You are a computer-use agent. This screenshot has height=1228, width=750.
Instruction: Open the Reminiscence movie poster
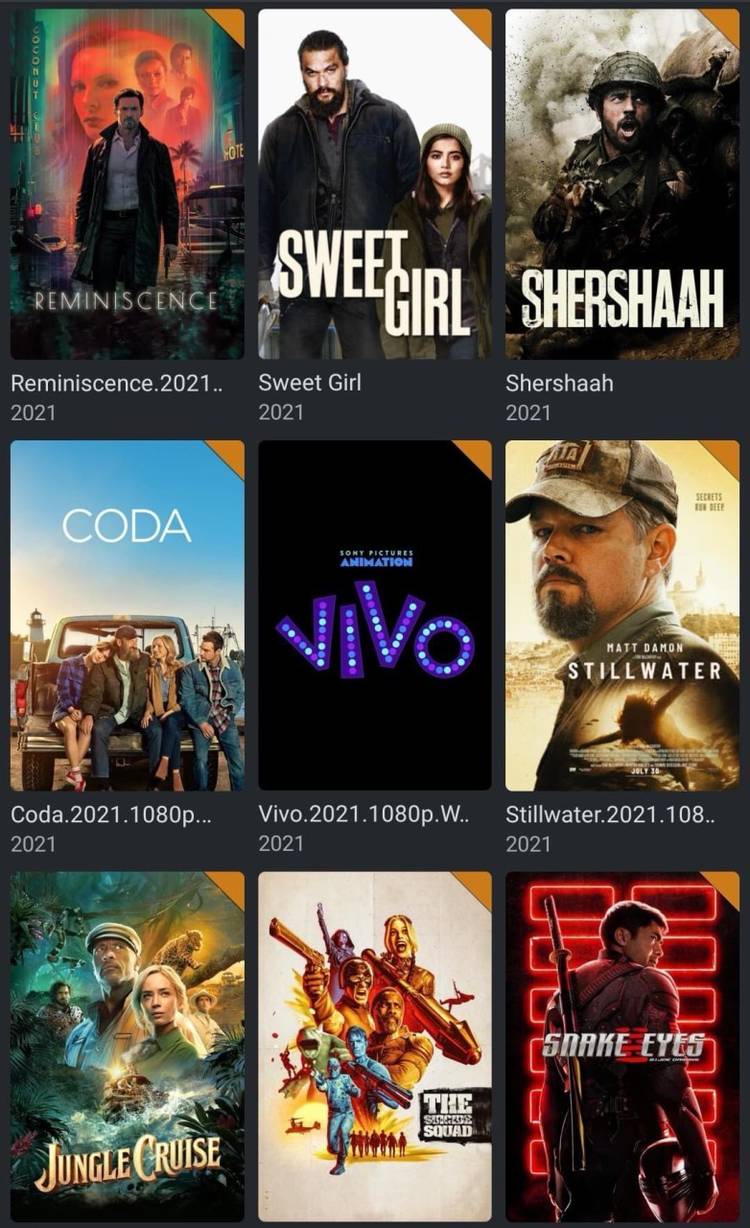click(x=127, y=184)
